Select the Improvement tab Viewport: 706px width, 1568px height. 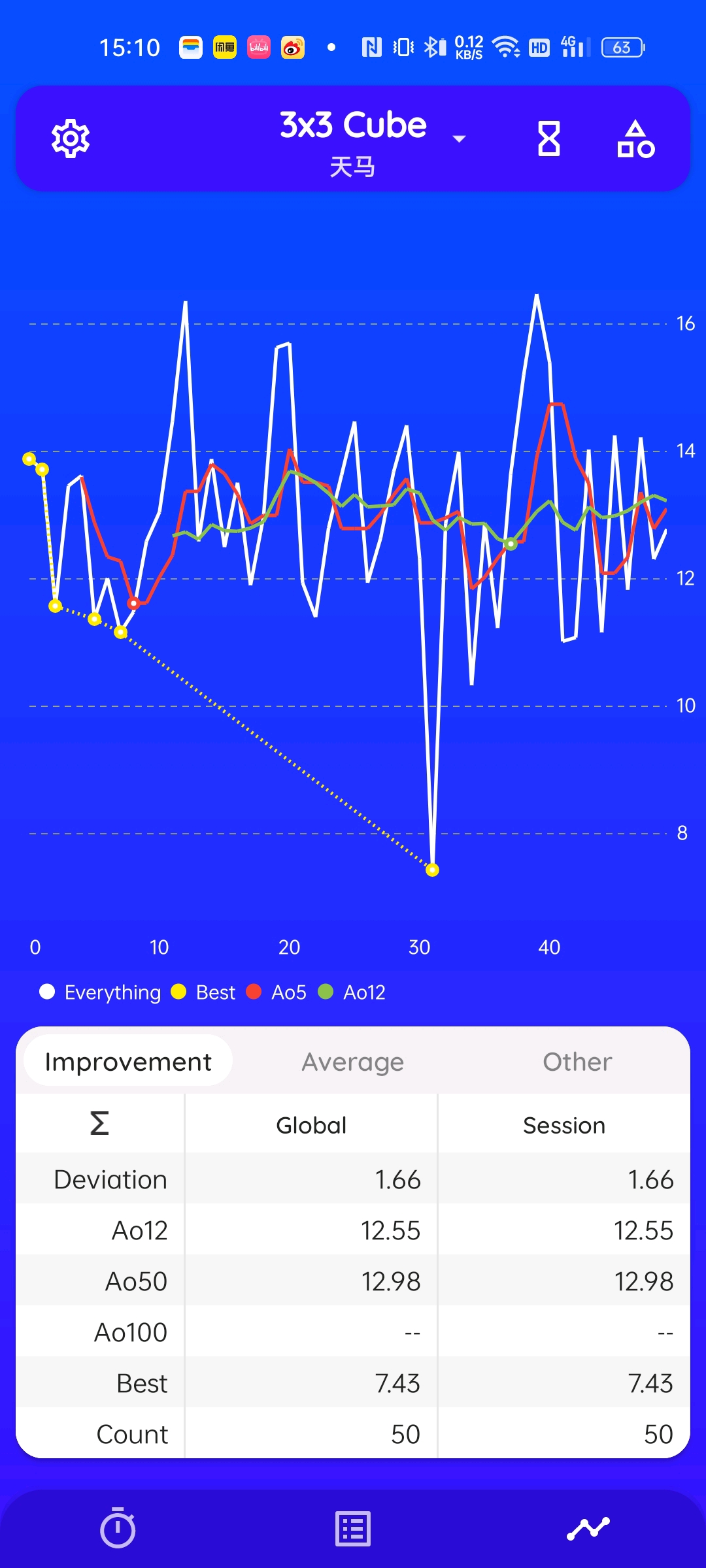click(128, 1062)
